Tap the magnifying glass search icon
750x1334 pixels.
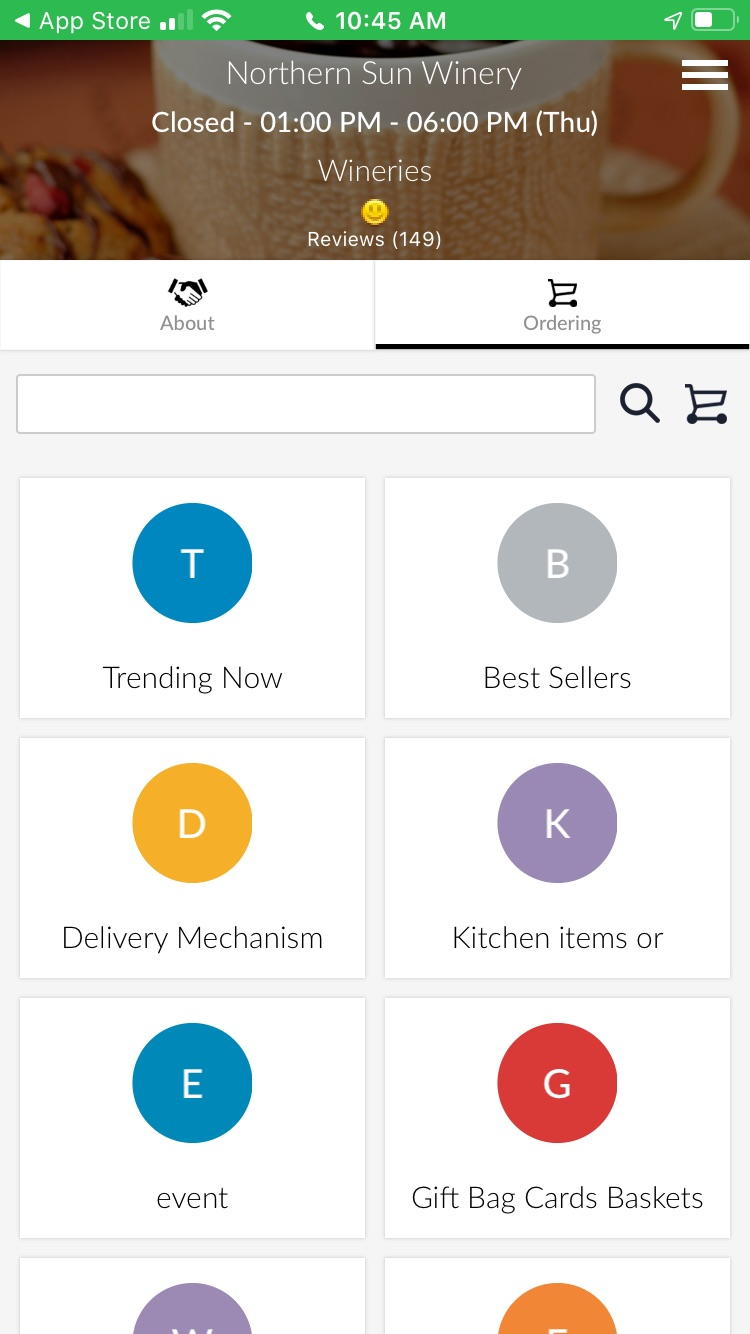(639, 404)
